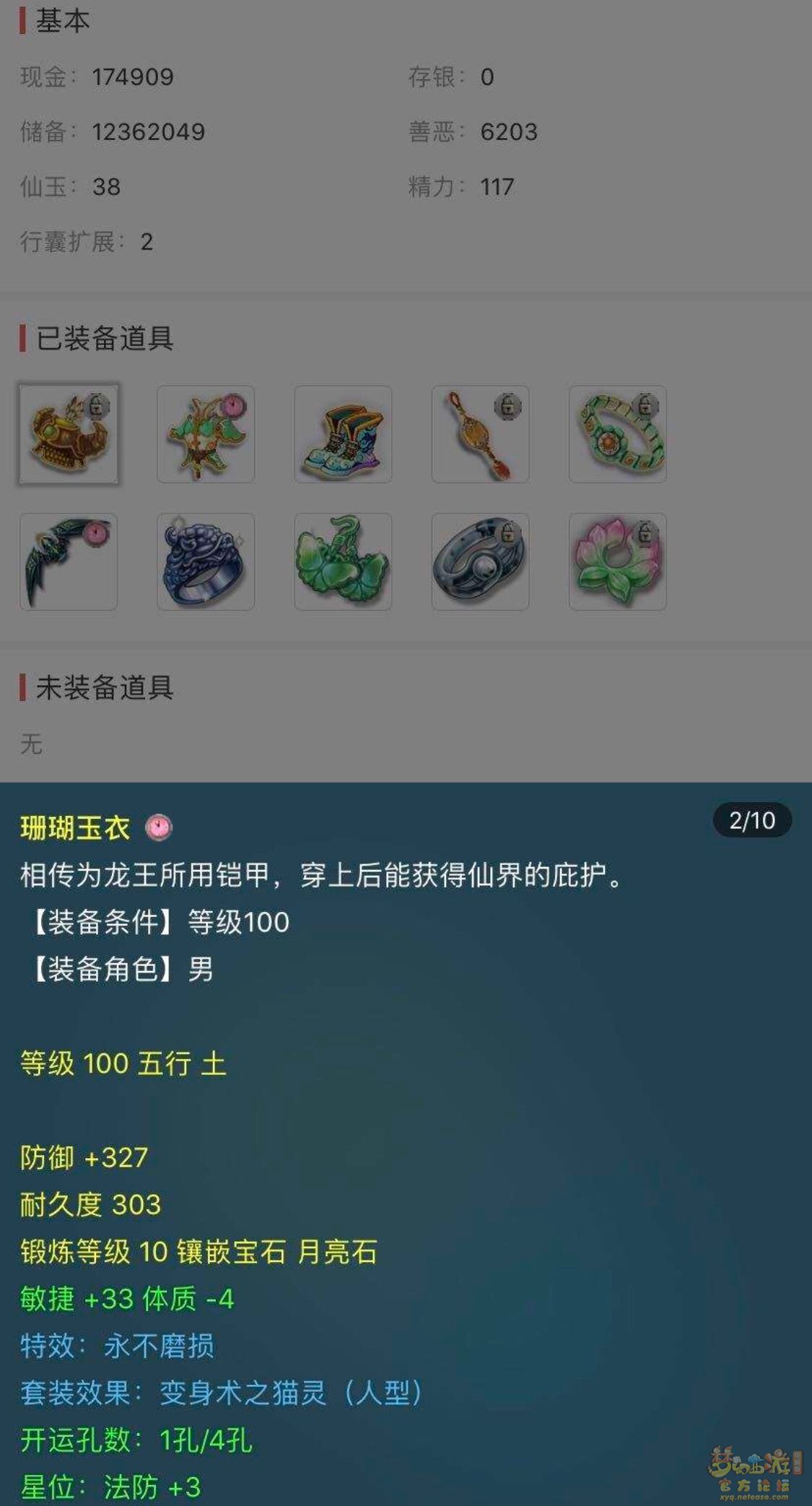Tap the orange tassel necklace item
Screen dimensions: 812x1506
(480, 434)
